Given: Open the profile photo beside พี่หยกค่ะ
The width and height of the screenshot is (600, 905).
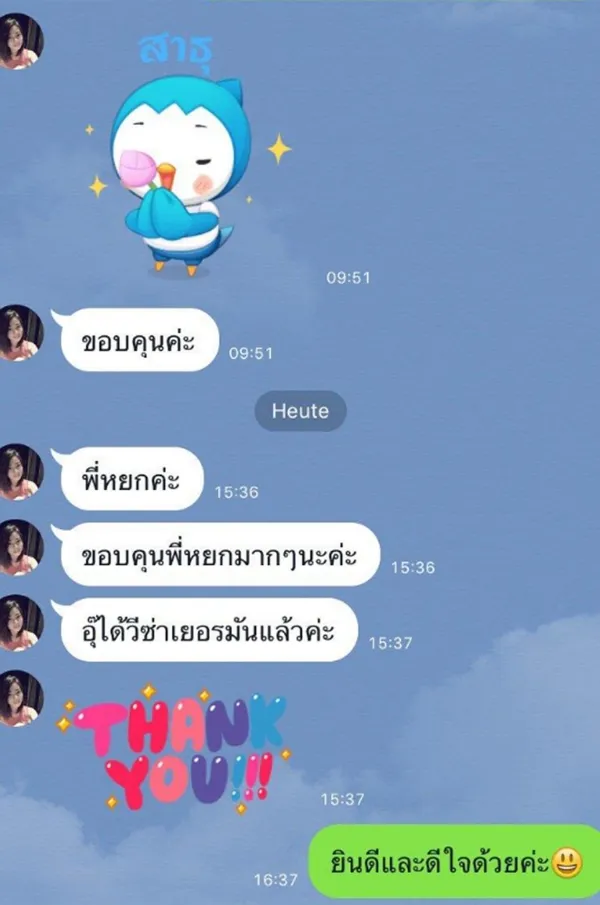Looking at the screenshot, I should point(21,472).
